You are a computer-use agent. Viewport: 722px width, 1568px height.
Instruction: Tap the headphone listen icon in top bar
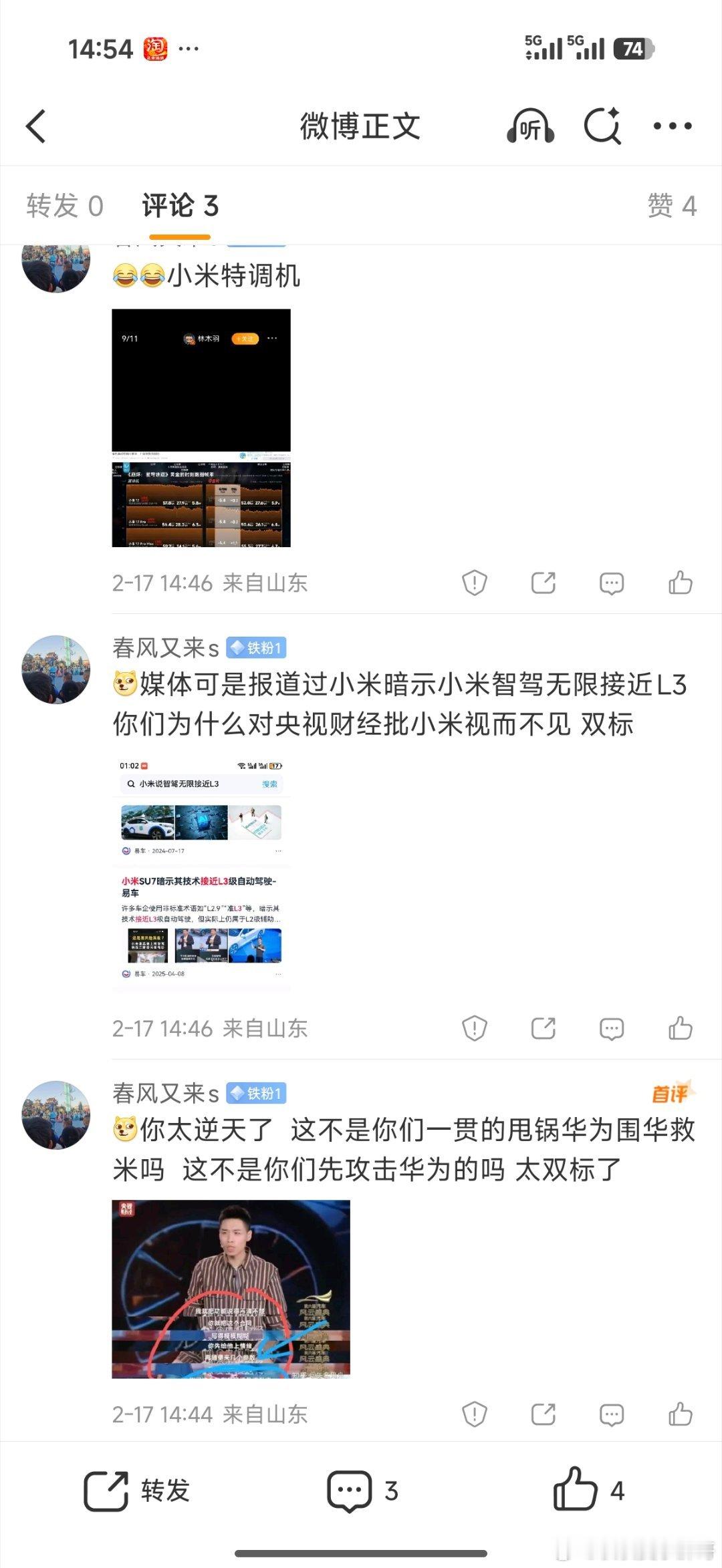coord(531,127)
